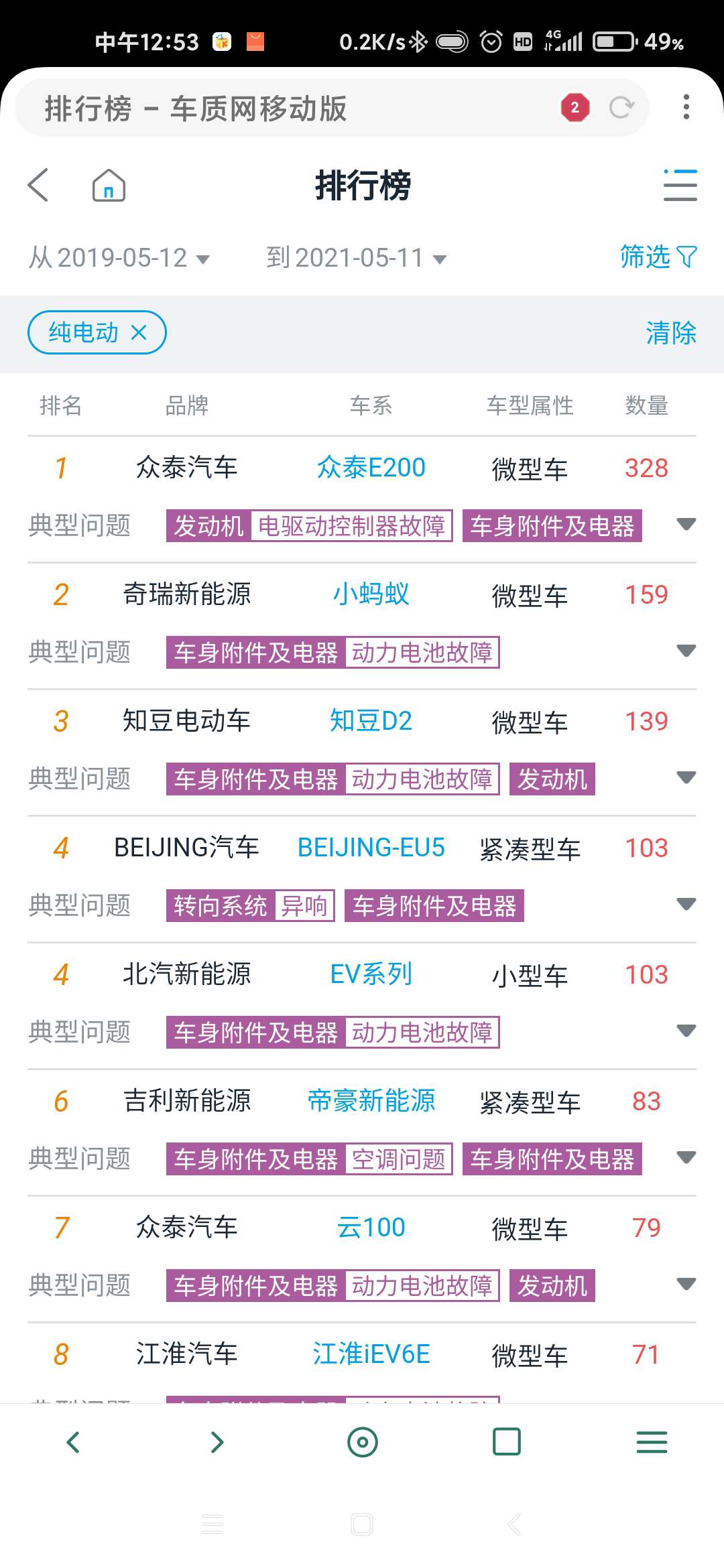The height and width of the screenshot is (1568, 724).
Task: Open the 知豆D2 series link
Action: pyautogui.click(x=371, y=721)
